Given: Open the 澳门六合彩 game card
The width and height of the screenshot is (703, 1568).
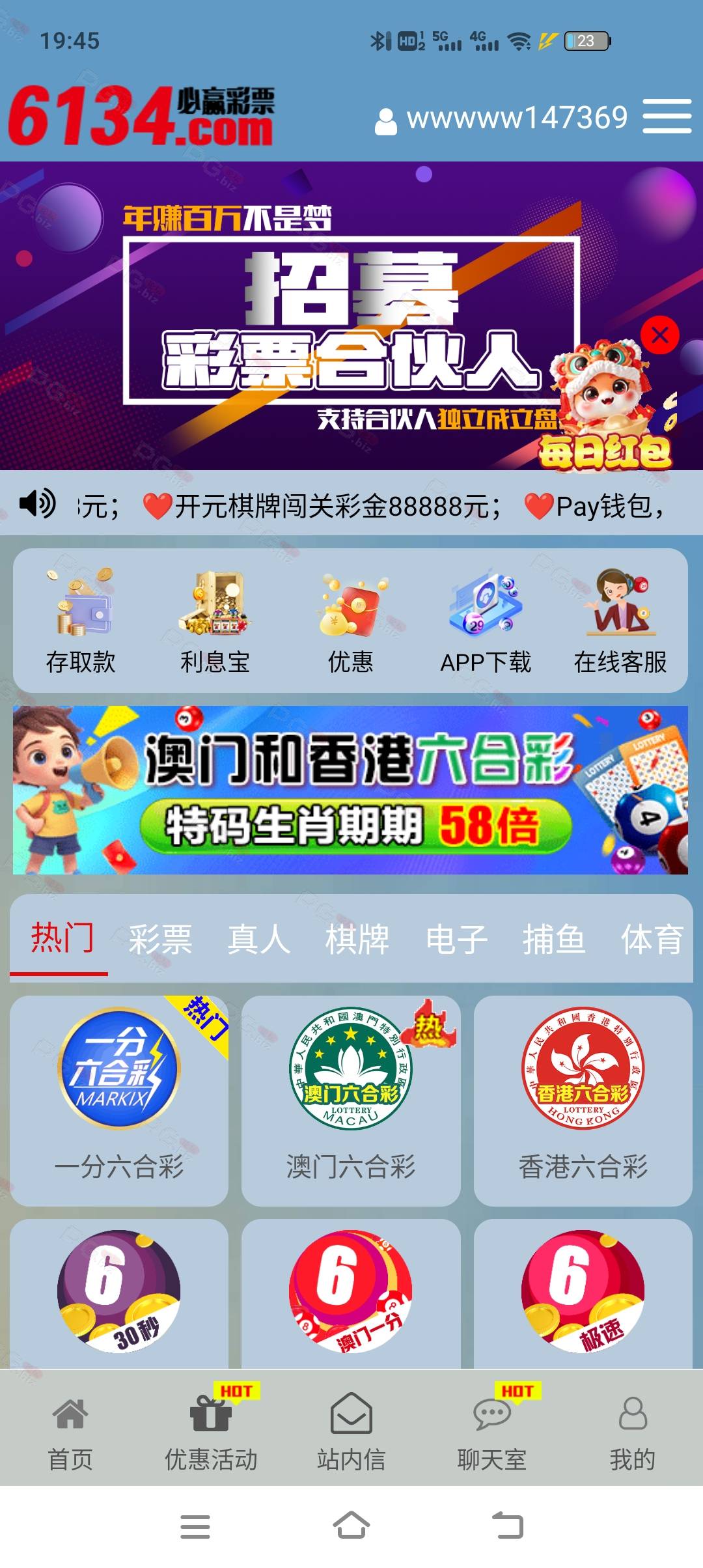Looking at the screenshot, I should pyautogui.click(x=351, y=1100).
